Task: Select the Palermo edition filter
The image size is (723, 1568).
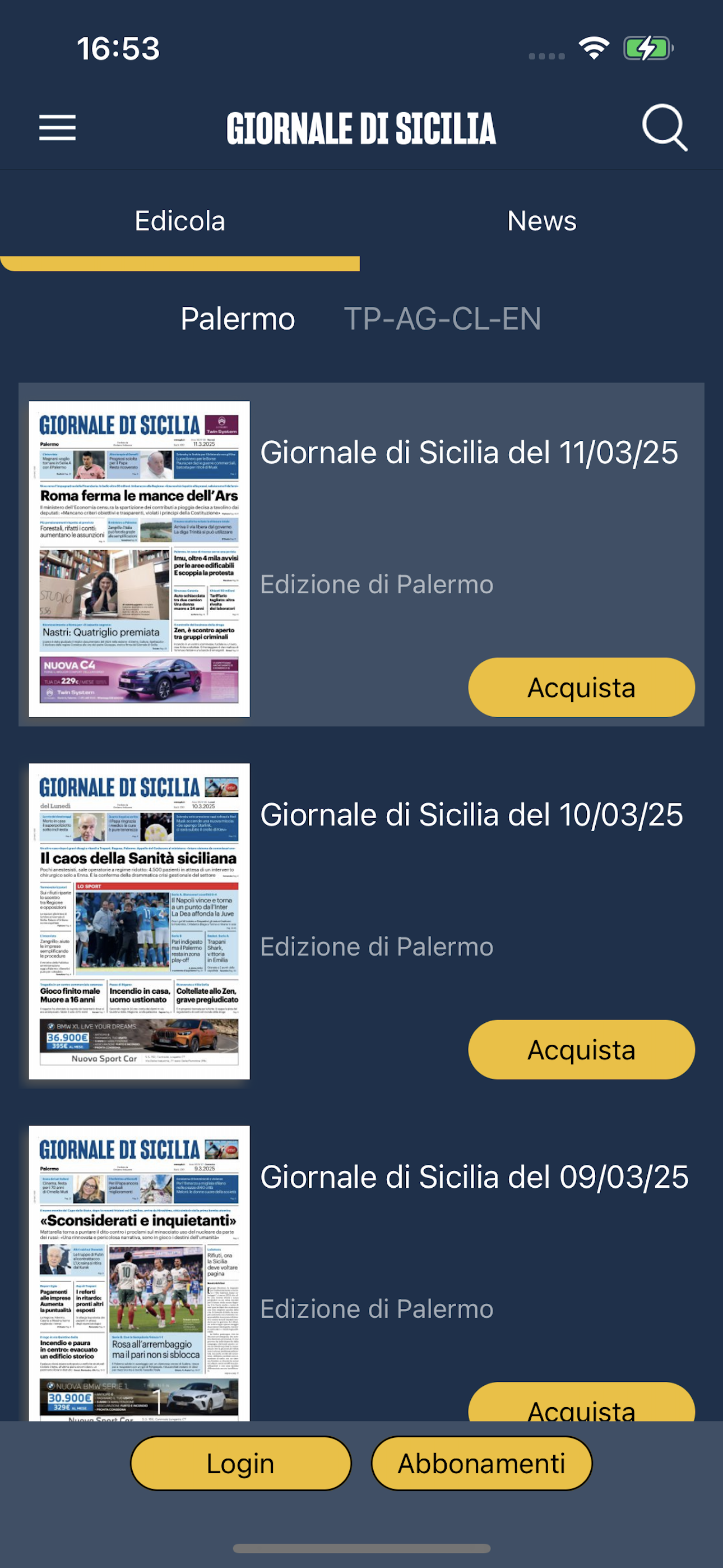Action: (237, 319)
